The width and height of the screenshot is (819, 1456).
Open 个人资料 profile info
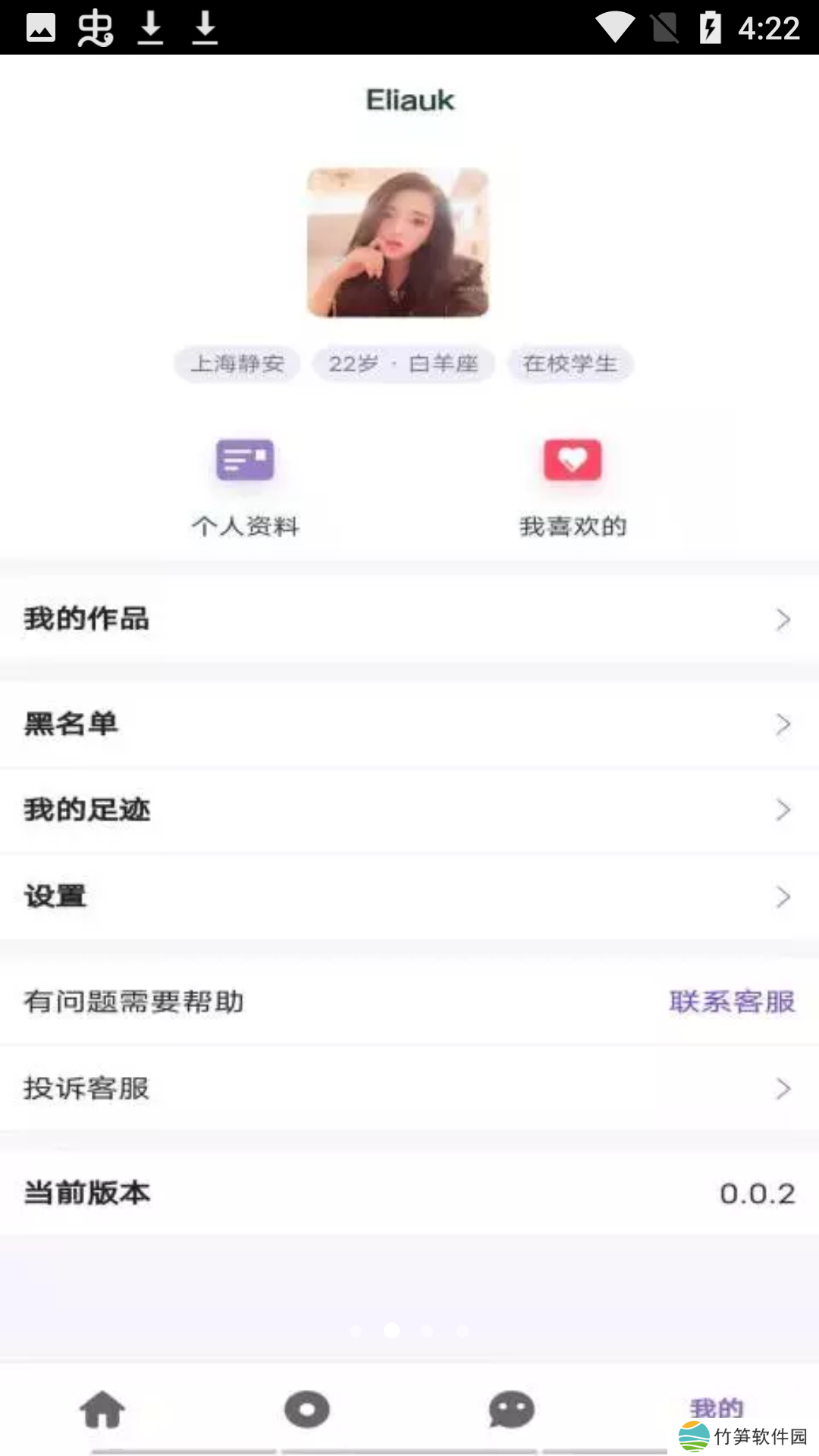245,485
